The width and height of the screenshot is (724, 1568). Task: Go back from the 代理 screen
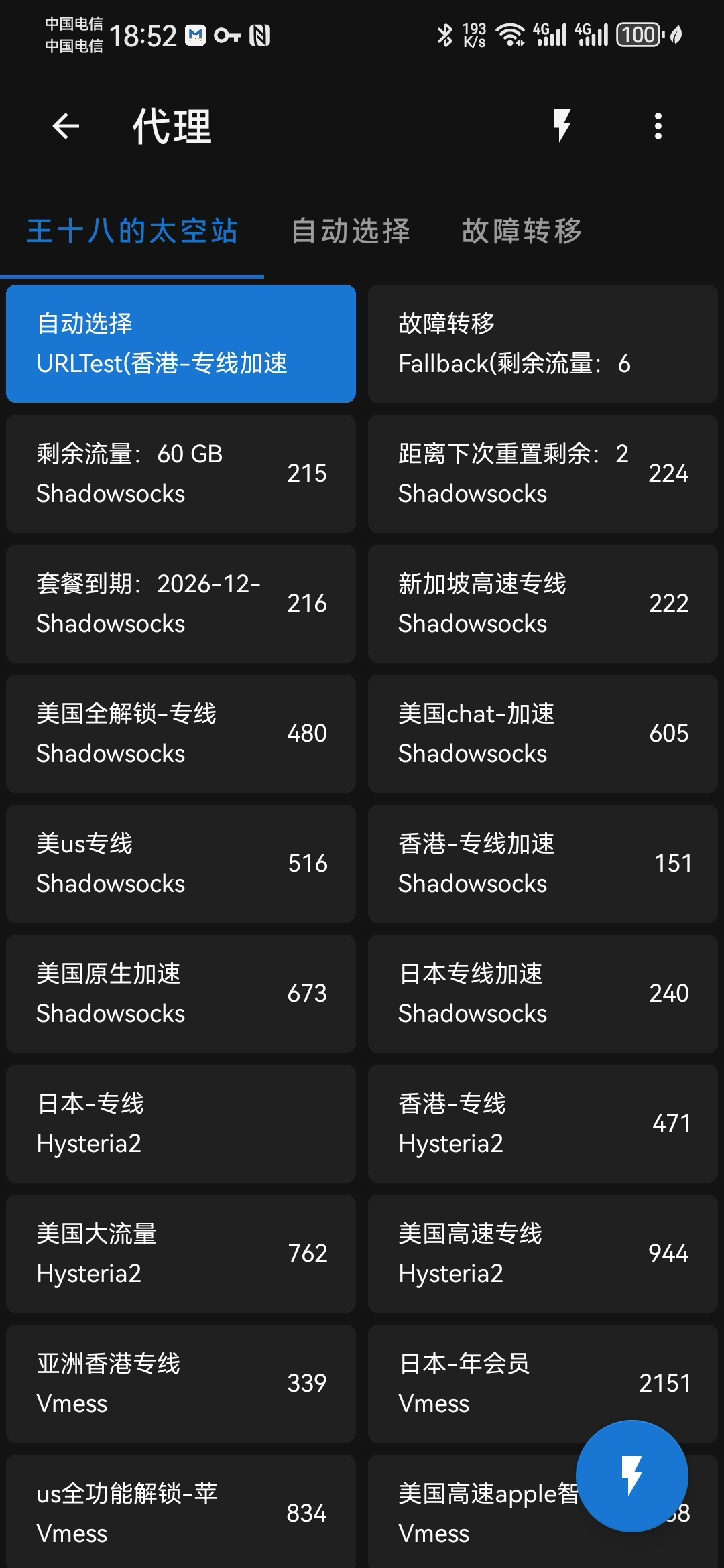[x=66, y=126]
